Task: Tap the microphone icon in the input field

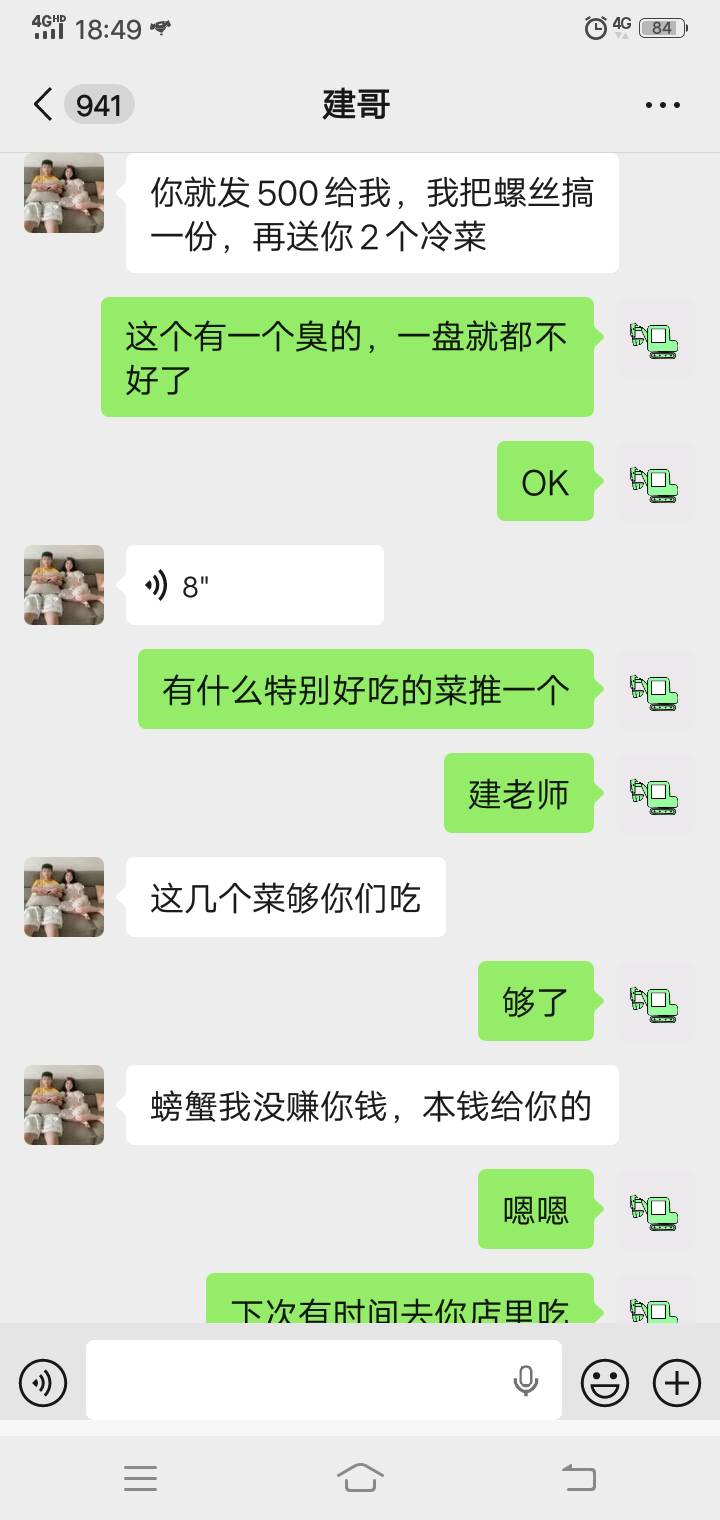Action: tap(526, 1381)
